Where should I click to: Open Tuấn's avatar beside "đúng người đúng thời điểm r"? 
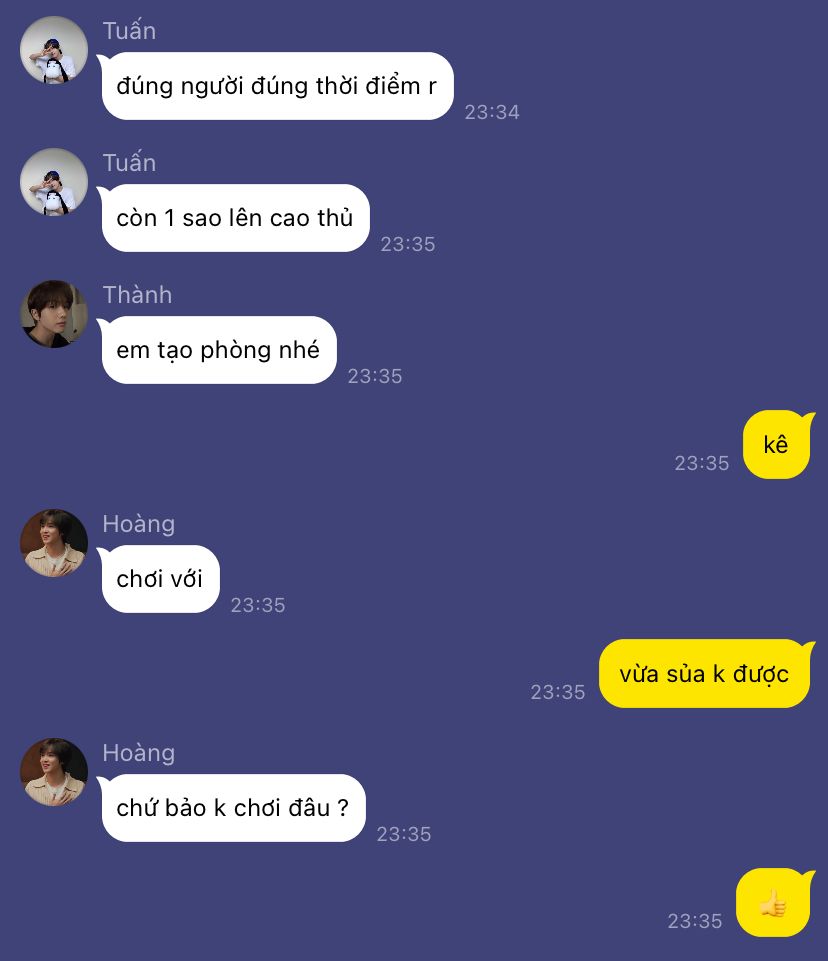click(54, 50)
